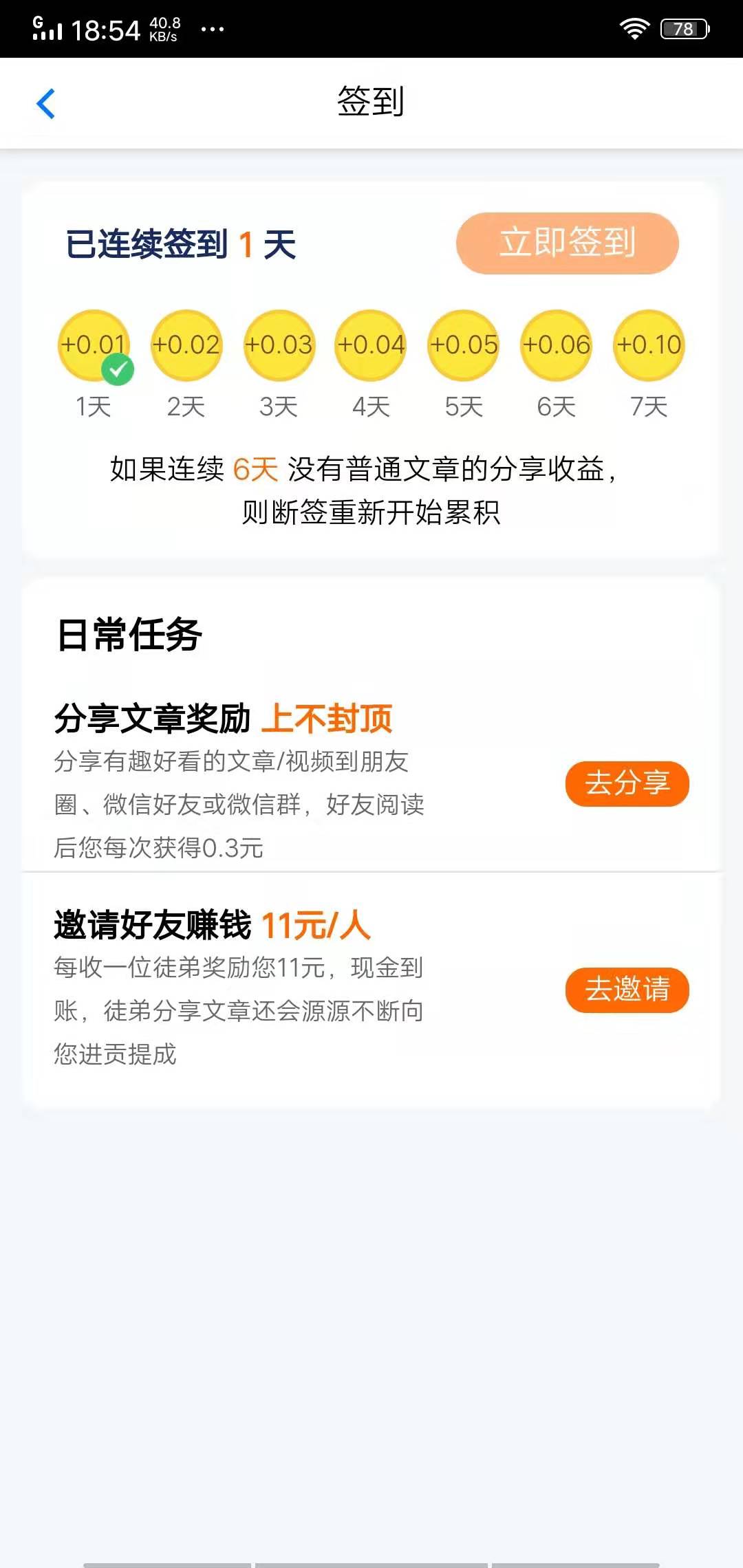The width and height of the screenshot is (743, 1568).
Task: Tap the day 4 coin labeled +0.04
Action: coord(369,345)
